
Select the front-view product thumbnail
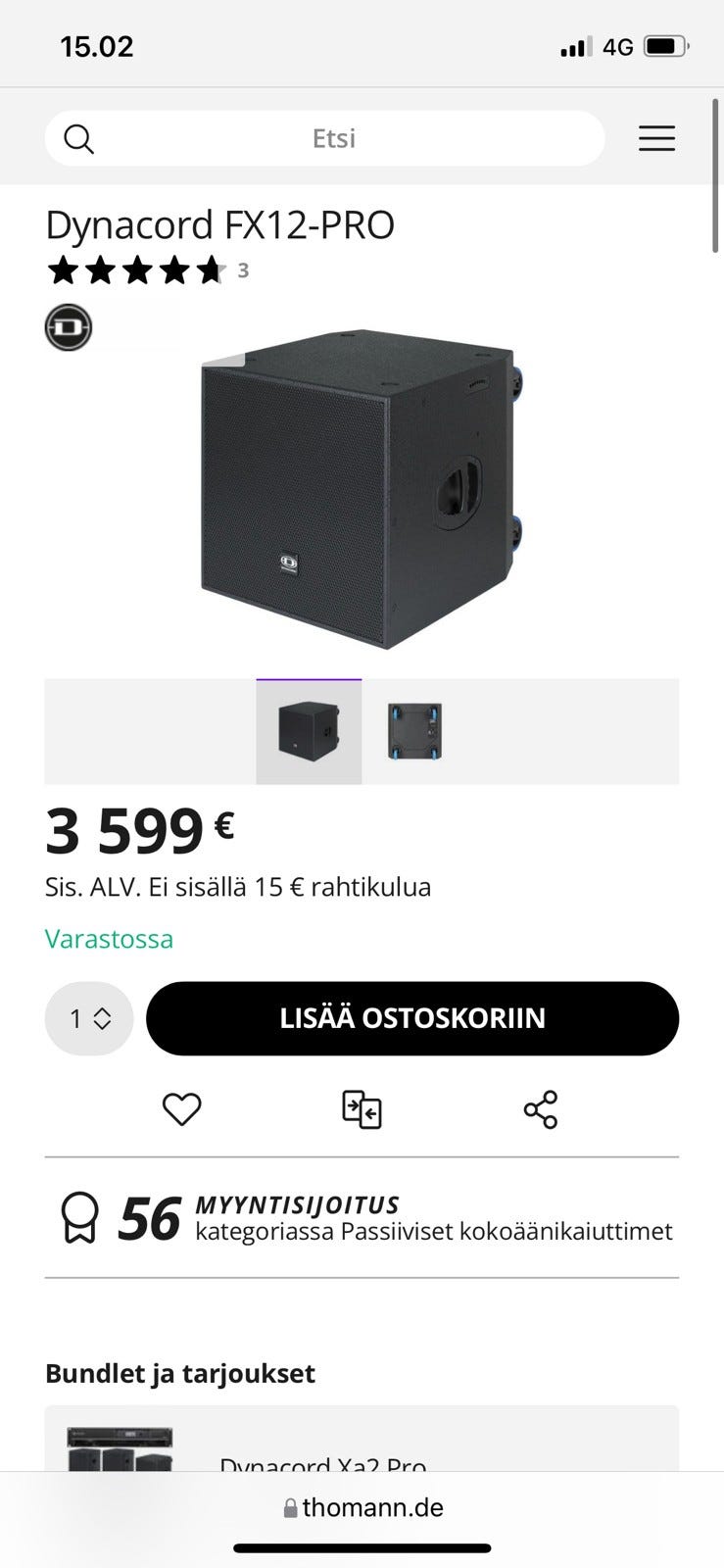[308, 731]
